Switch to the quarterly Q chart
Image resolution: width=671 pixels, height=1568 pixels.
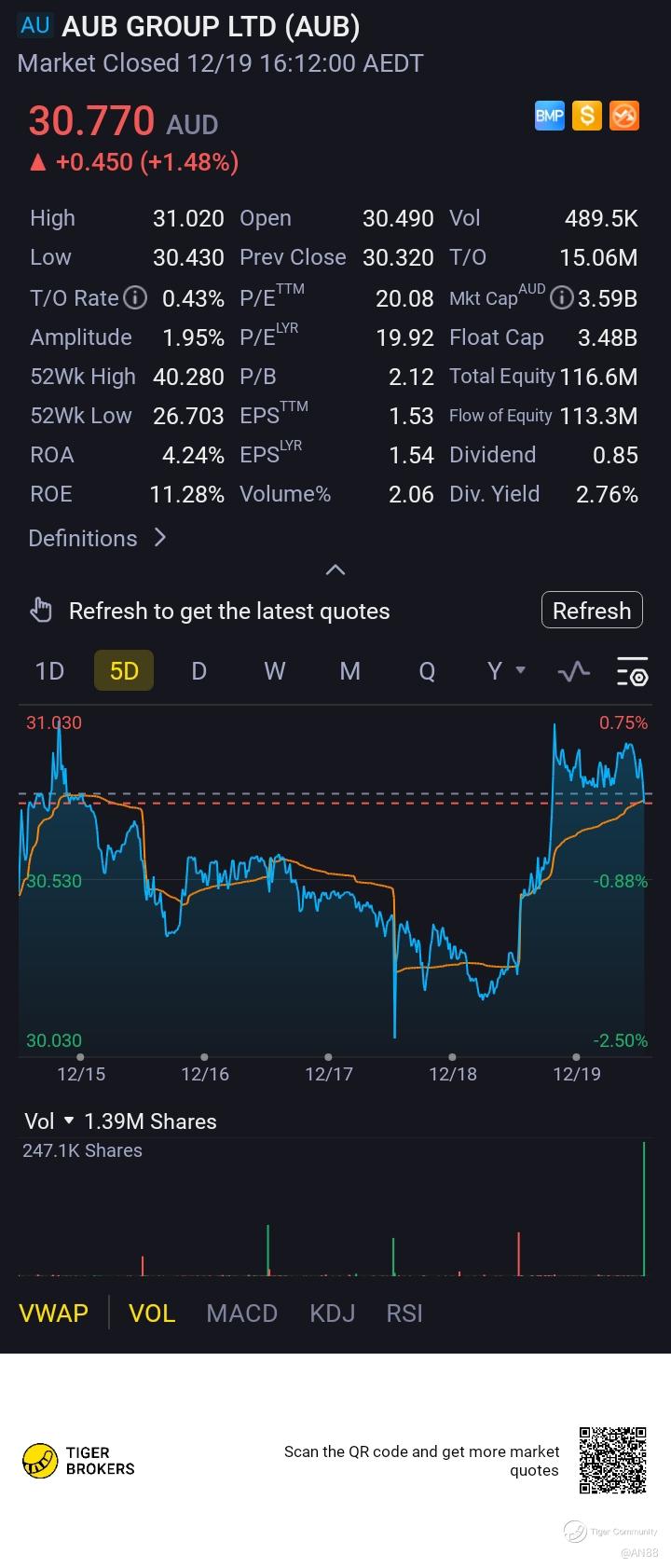tap(427, 671)
